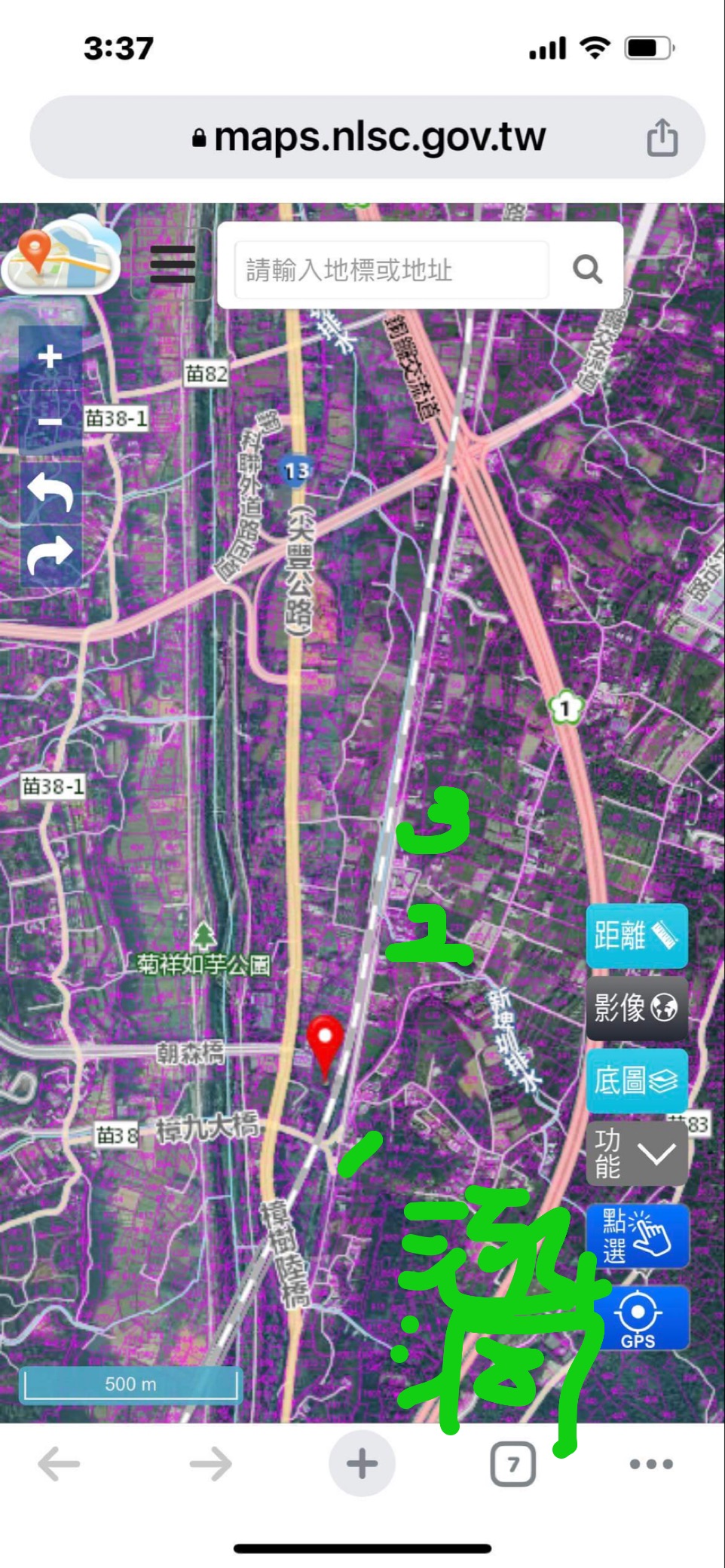Share the page from the address bar

pos(662,137)
